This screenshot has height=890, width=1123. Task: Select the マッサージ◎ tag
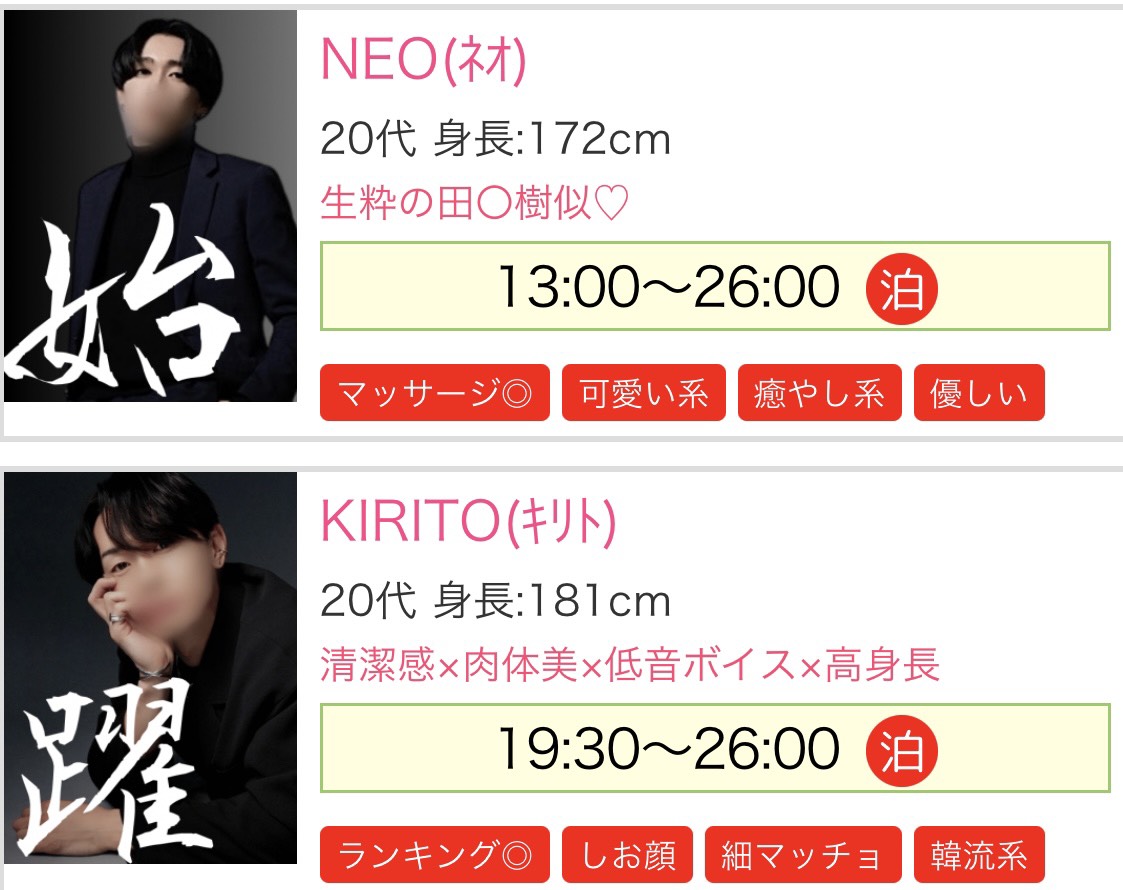pyautogui.click(x=435, y=393)
